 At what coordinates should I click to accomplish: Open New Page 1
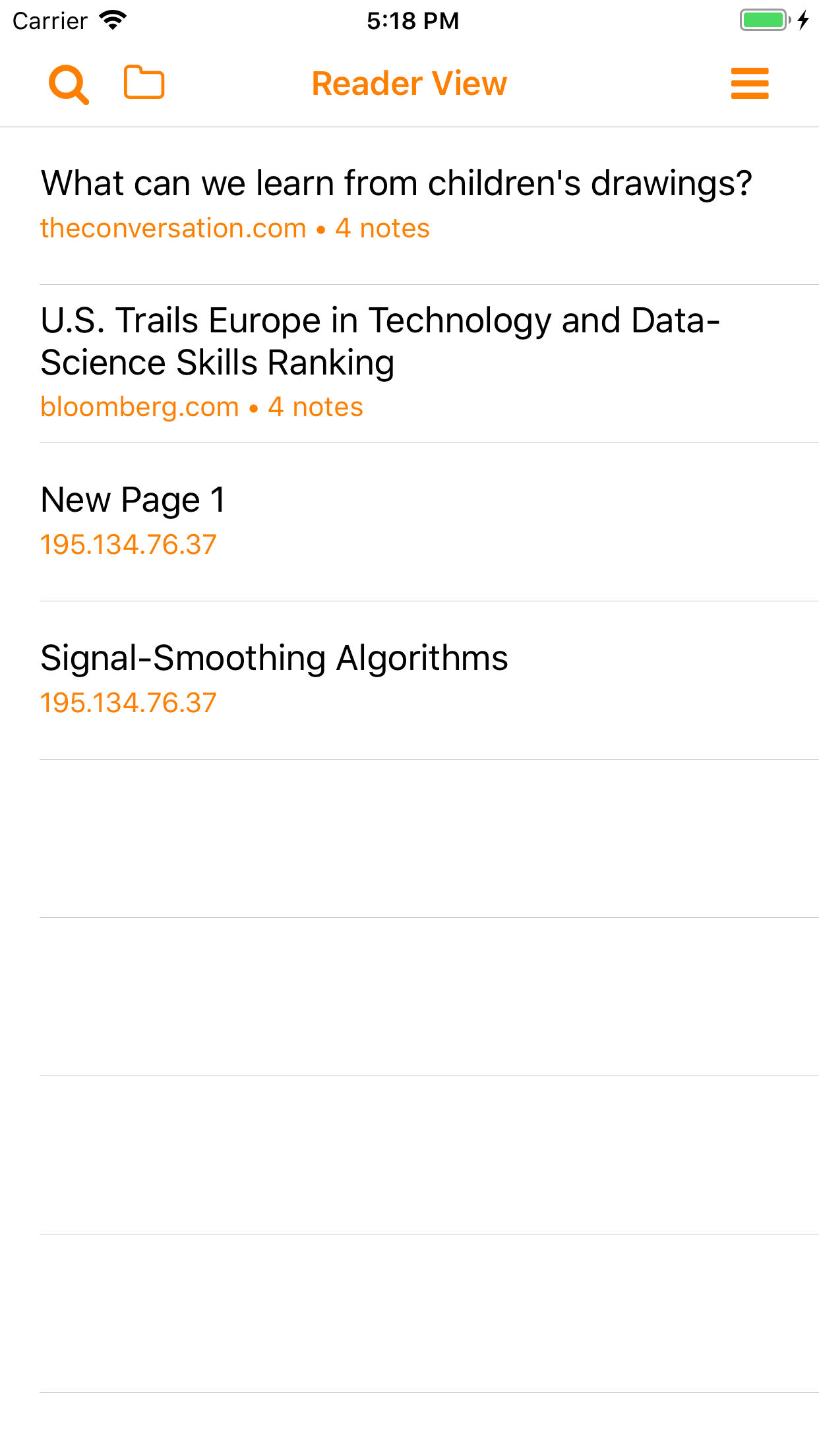[x=409, y=522]
